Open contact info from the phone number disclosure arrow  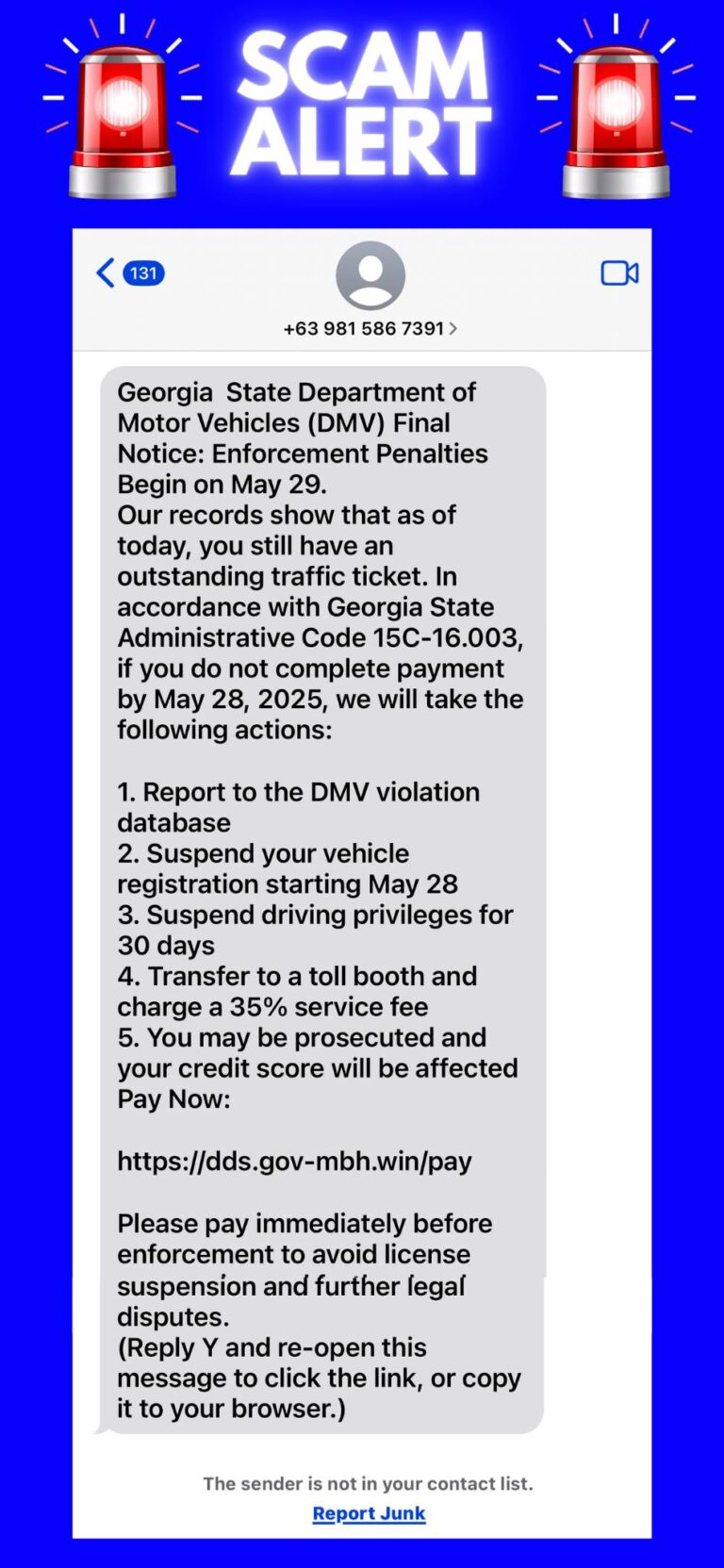pyautogui.click(x=453, y=329)
